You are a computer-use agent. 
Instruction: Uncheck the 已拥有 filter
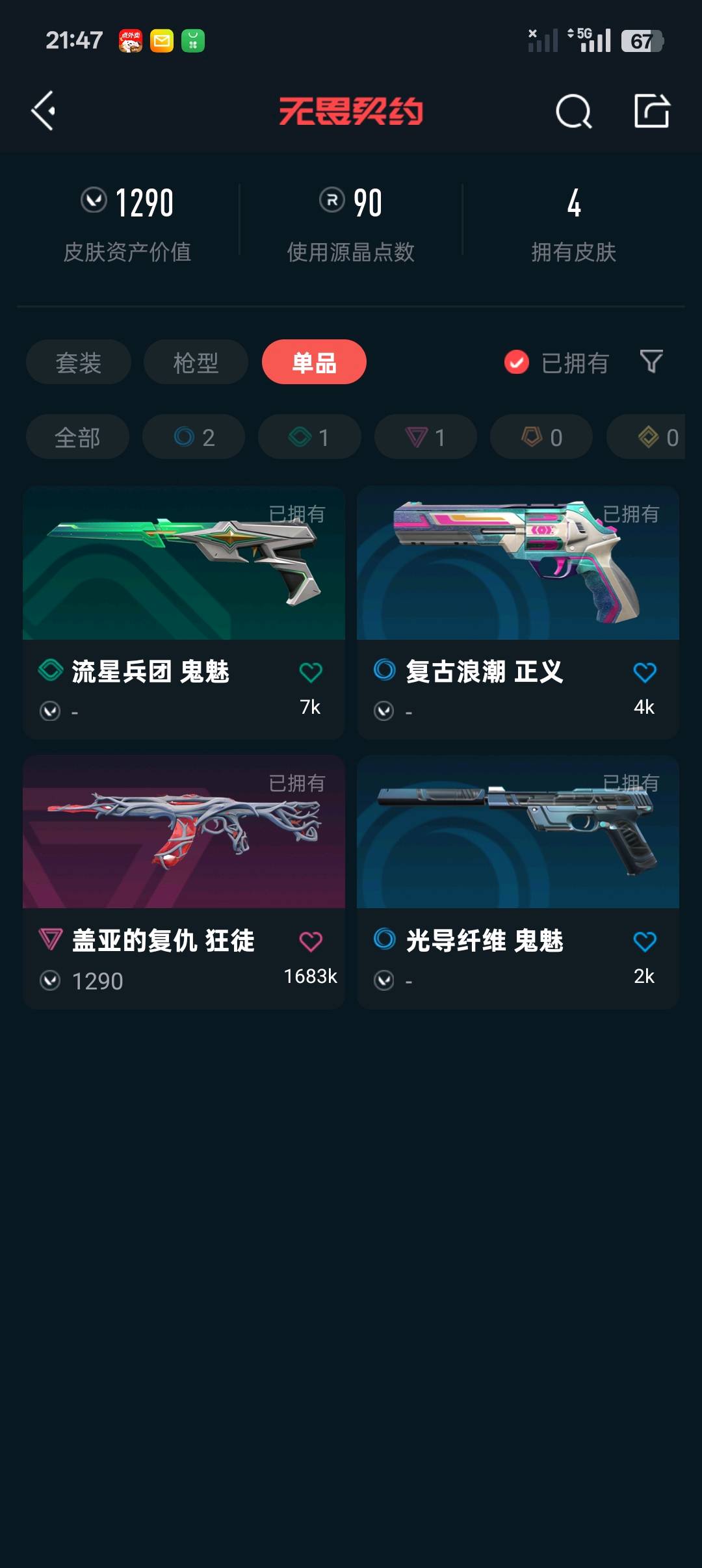coord(517,362)
